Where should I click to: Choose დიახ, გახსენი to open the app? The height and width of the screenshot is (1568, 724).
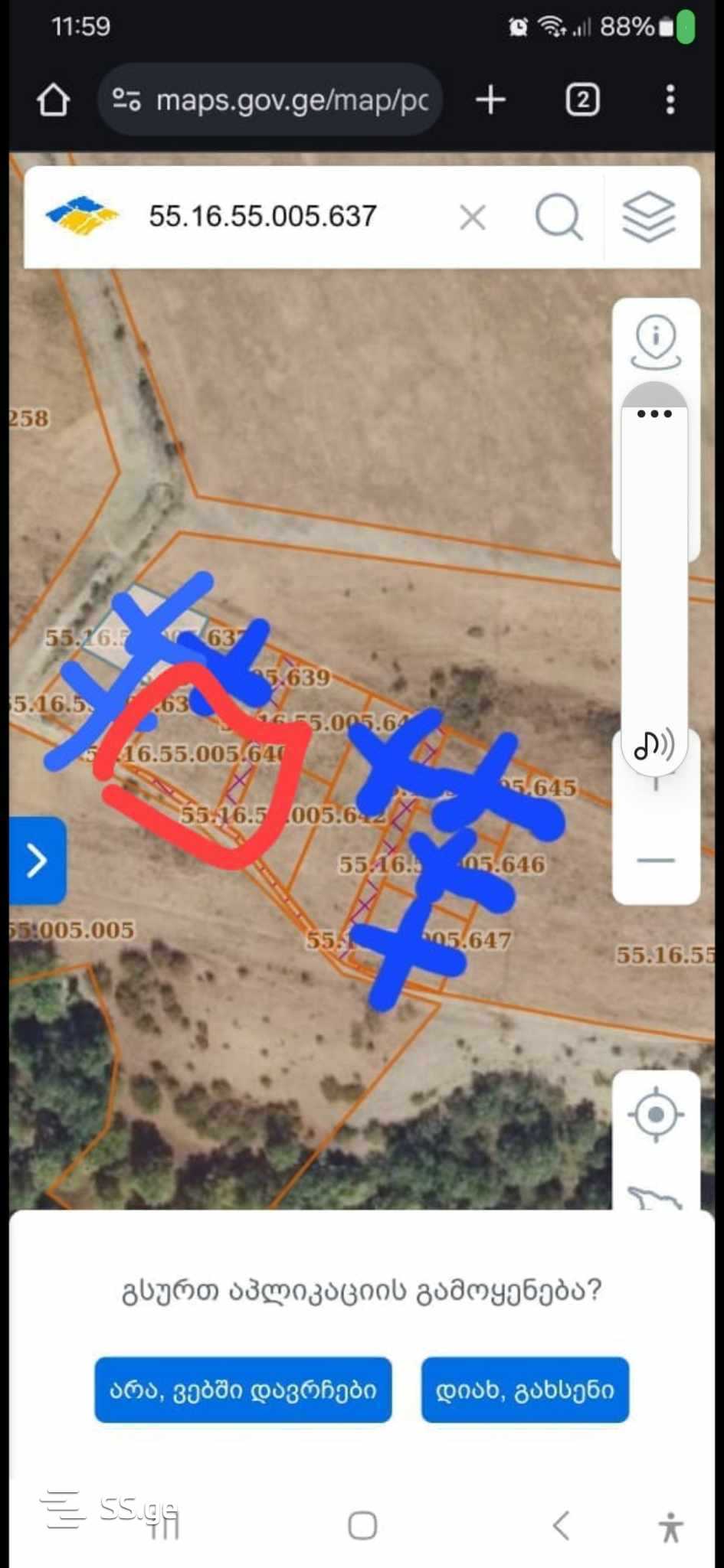[x=525, y=1390]
